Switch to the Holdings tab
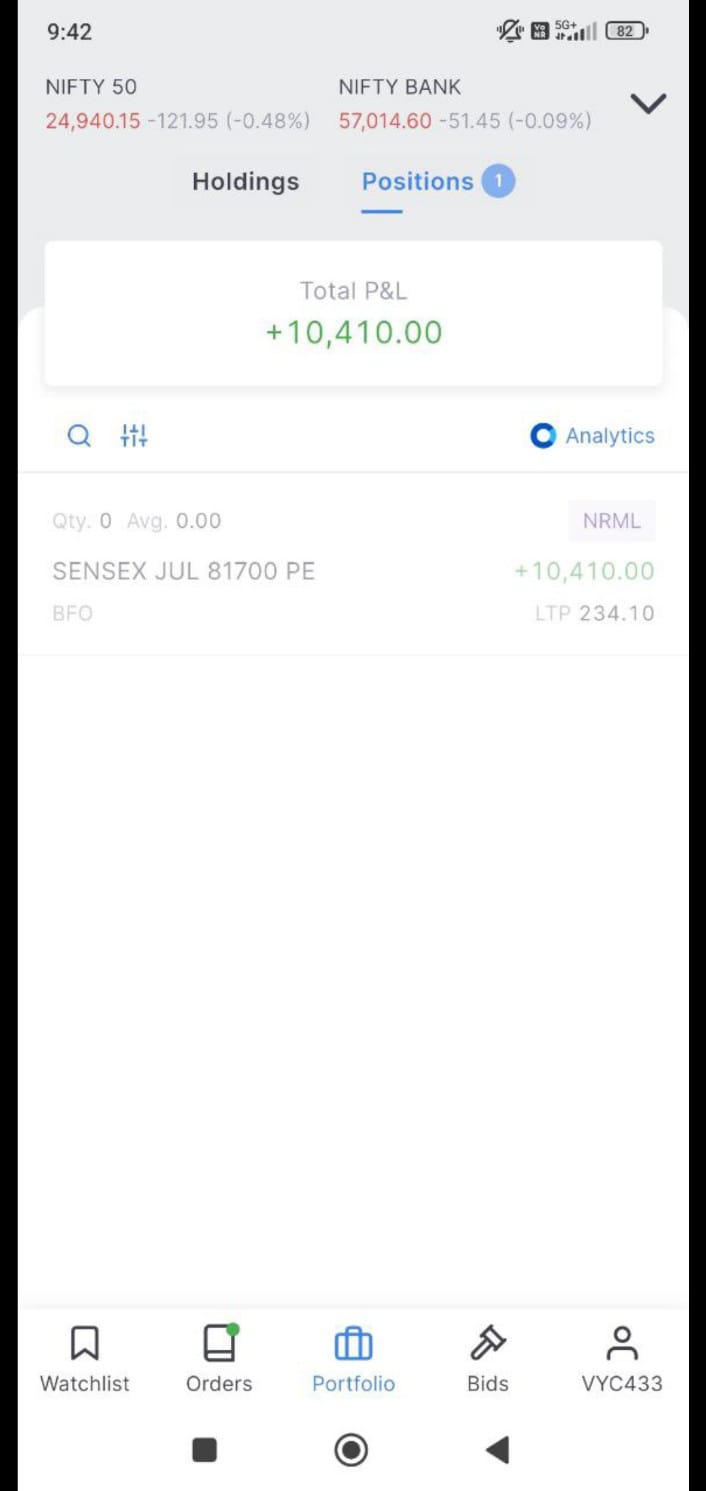 (x=245, y=182)
